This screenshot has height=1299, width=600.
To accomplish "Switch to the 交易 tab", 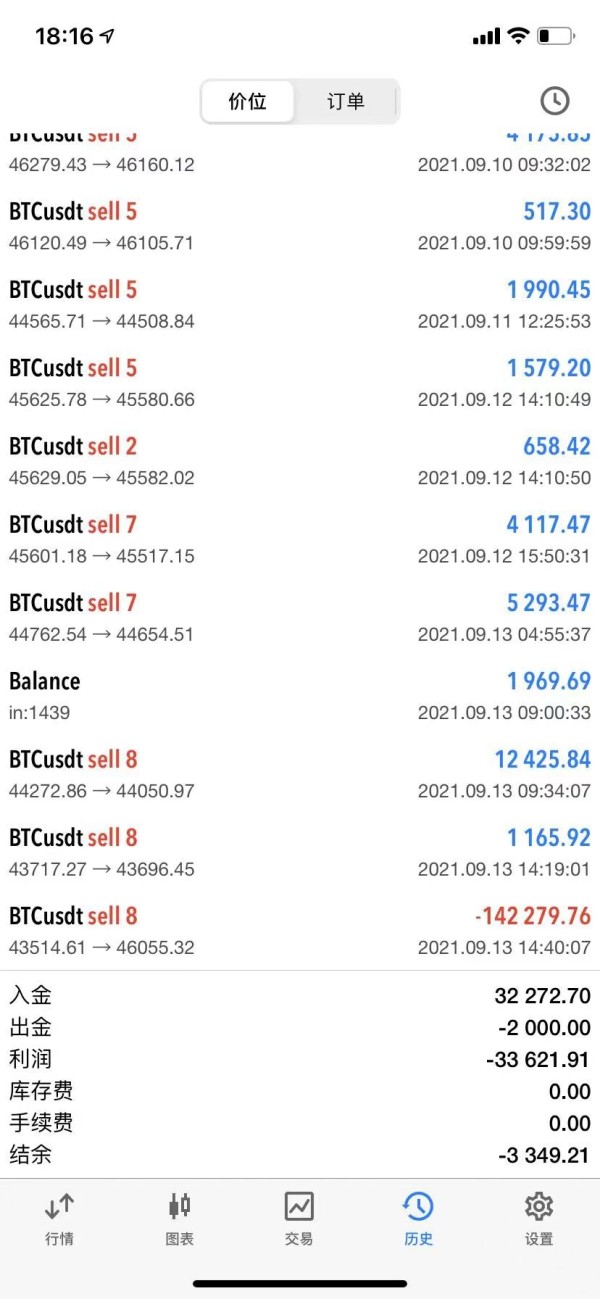I will click(299, 1218).
